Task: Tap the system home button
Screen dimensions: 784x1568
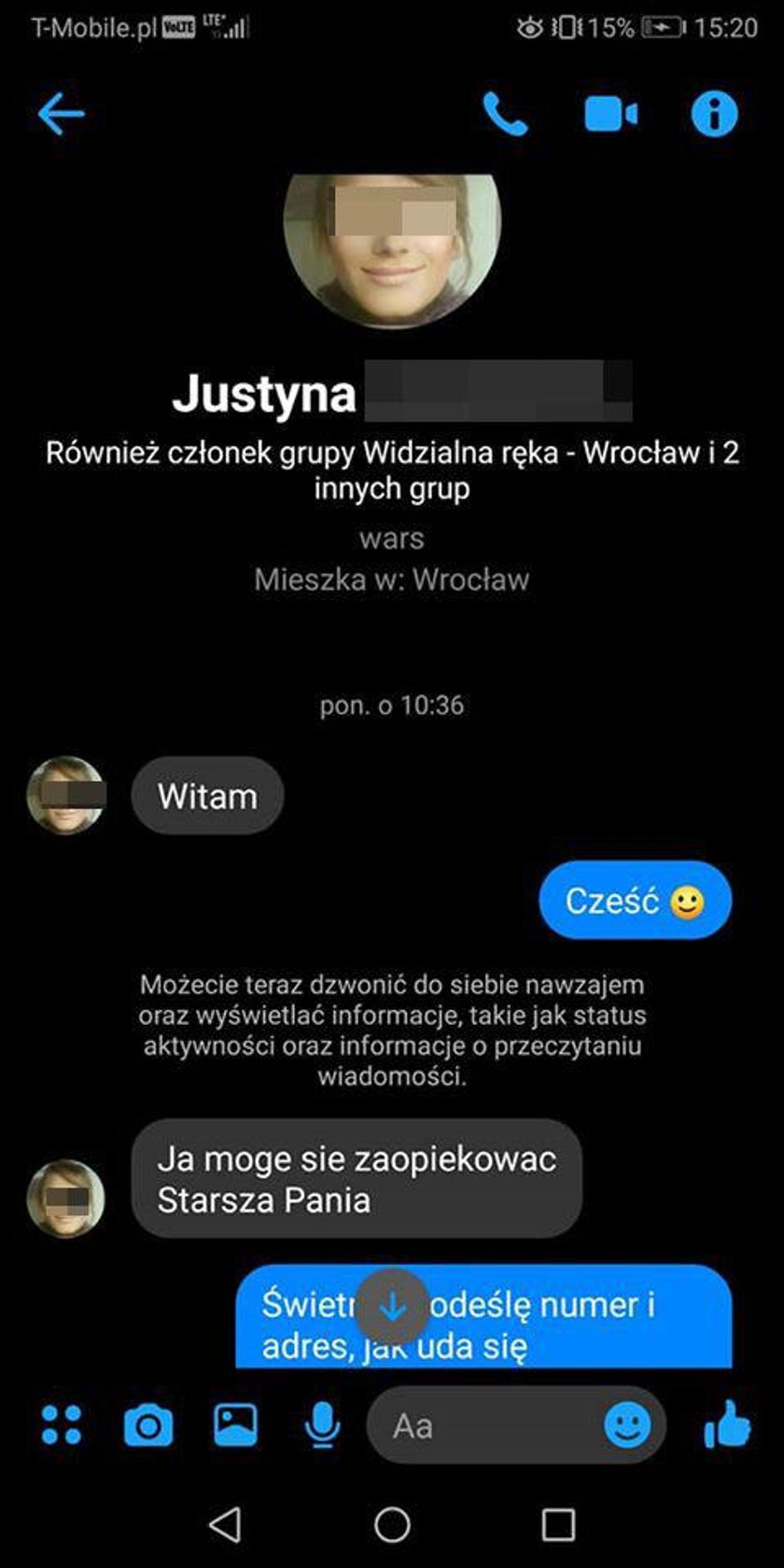Action: click(392, 1525)
